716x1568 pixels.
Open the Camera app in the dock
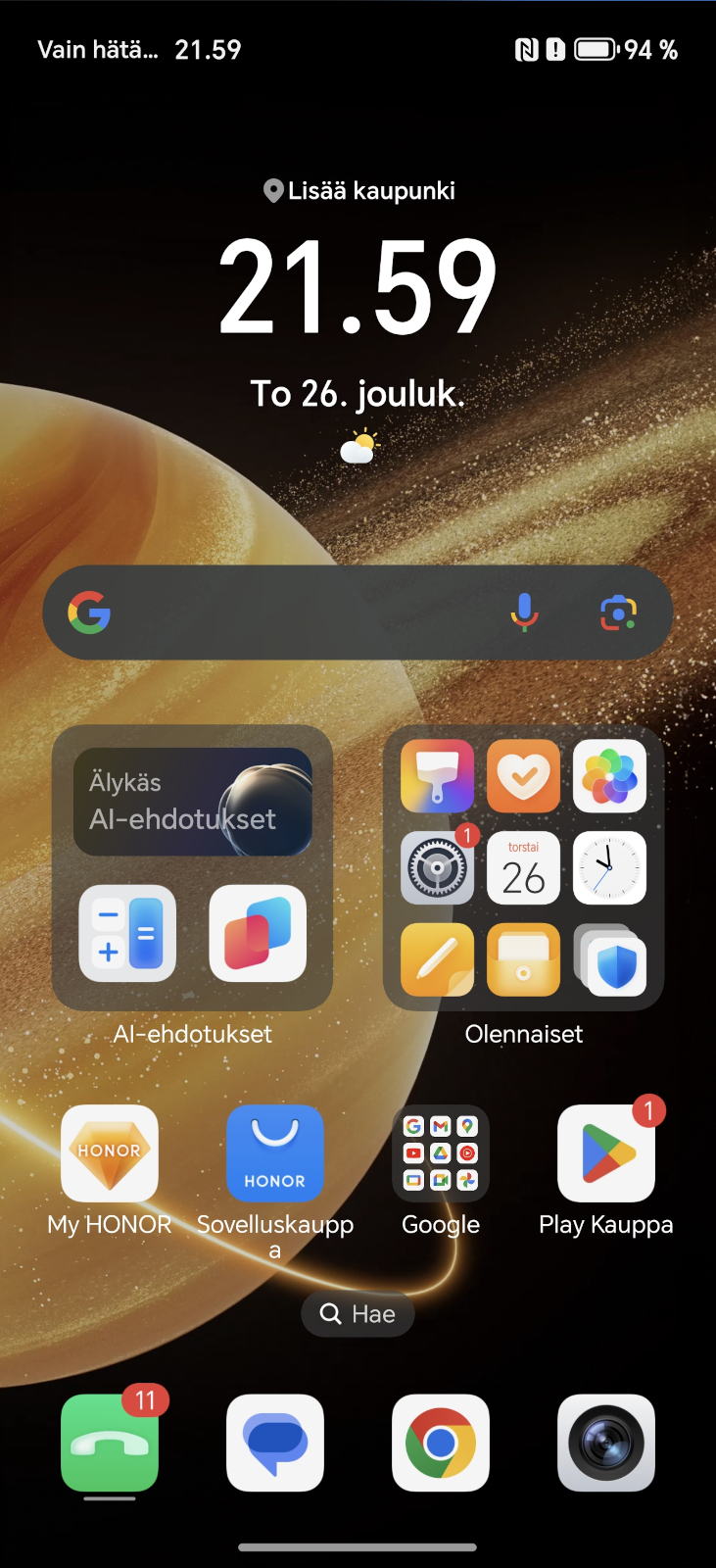click(606, 1443)
